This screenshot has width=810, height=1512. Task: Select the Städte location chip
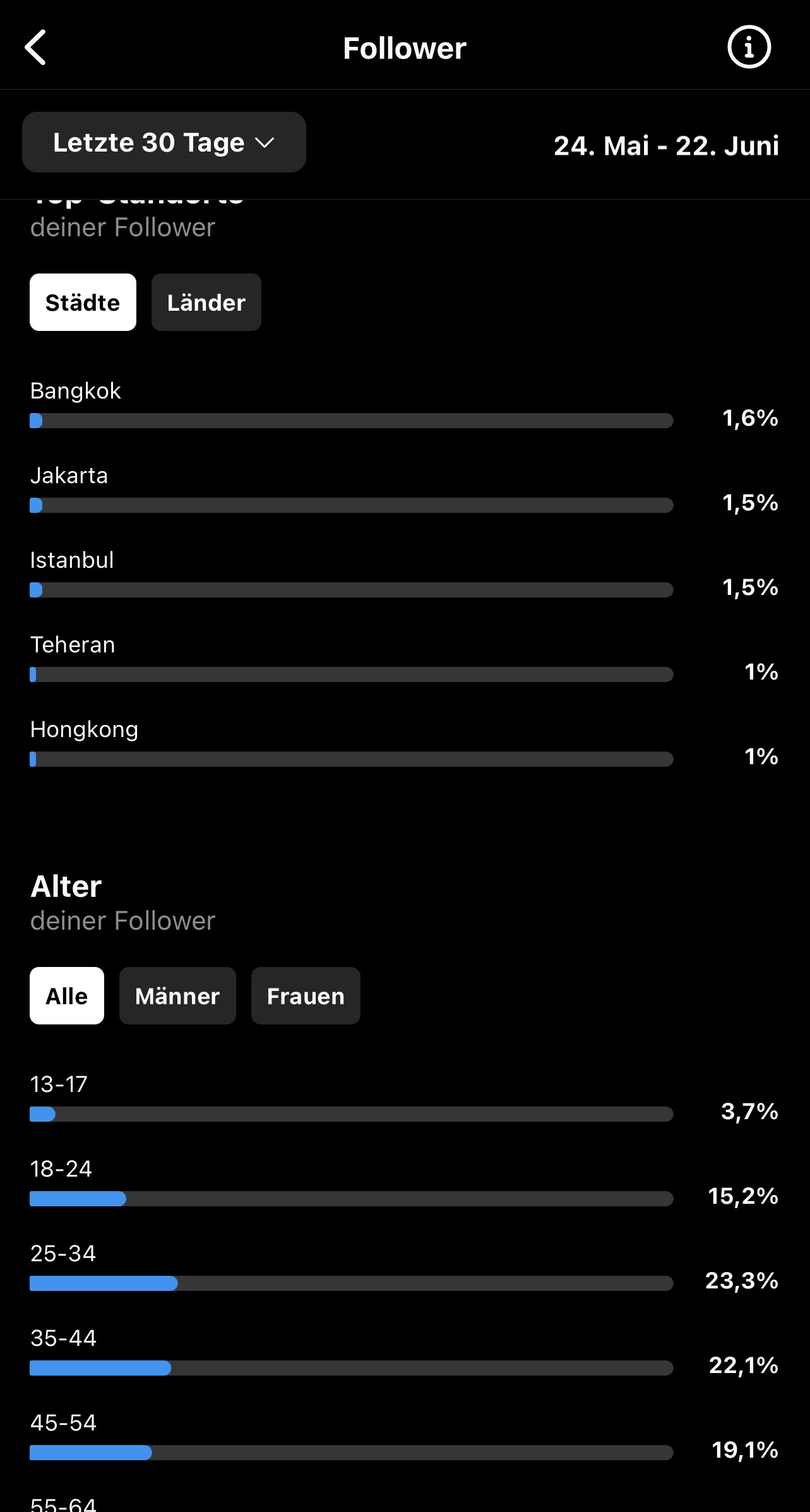pyautogui.click(x=83, y=303)
